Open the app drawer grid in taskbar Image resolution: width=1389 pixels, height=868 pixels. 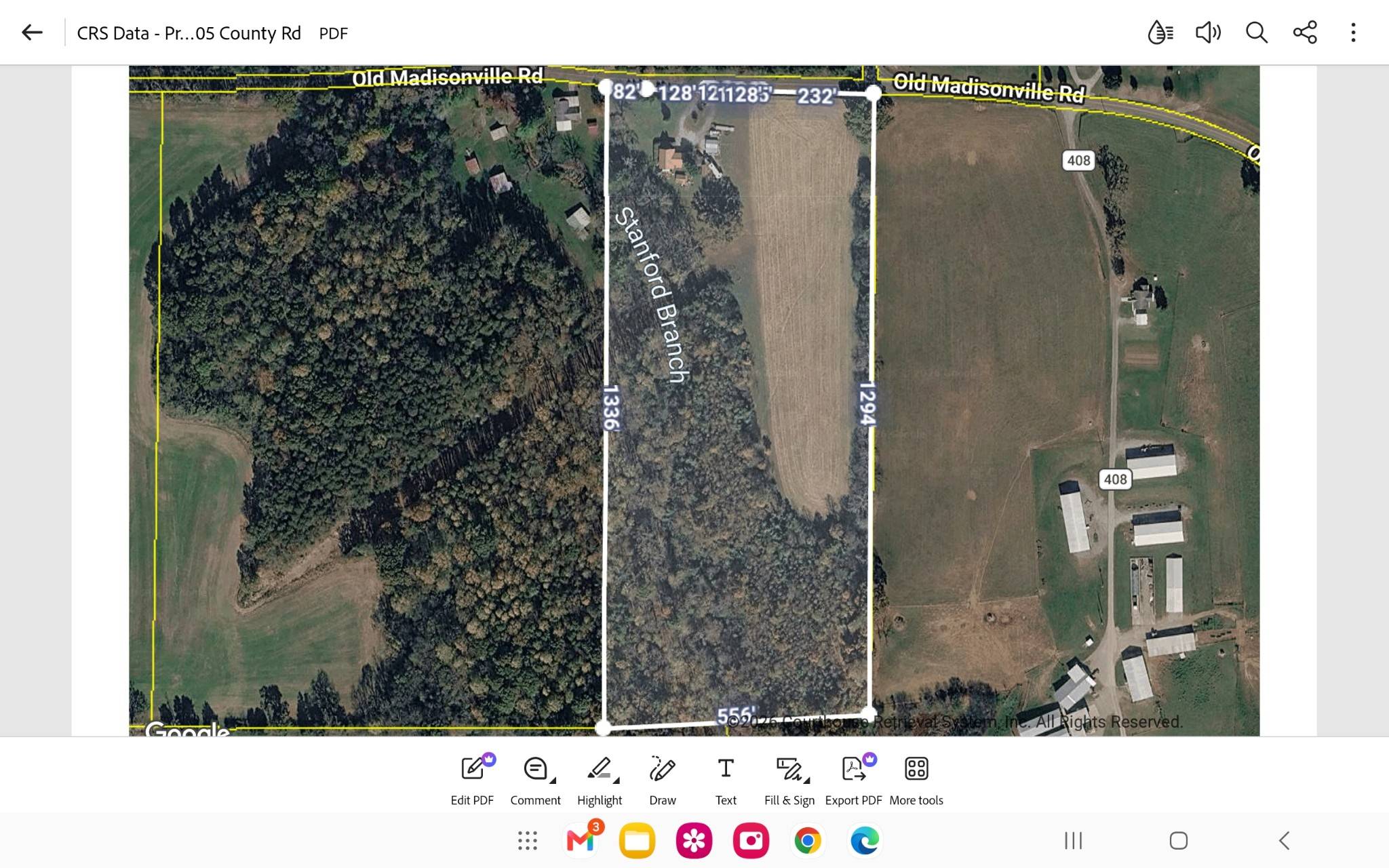528,841
